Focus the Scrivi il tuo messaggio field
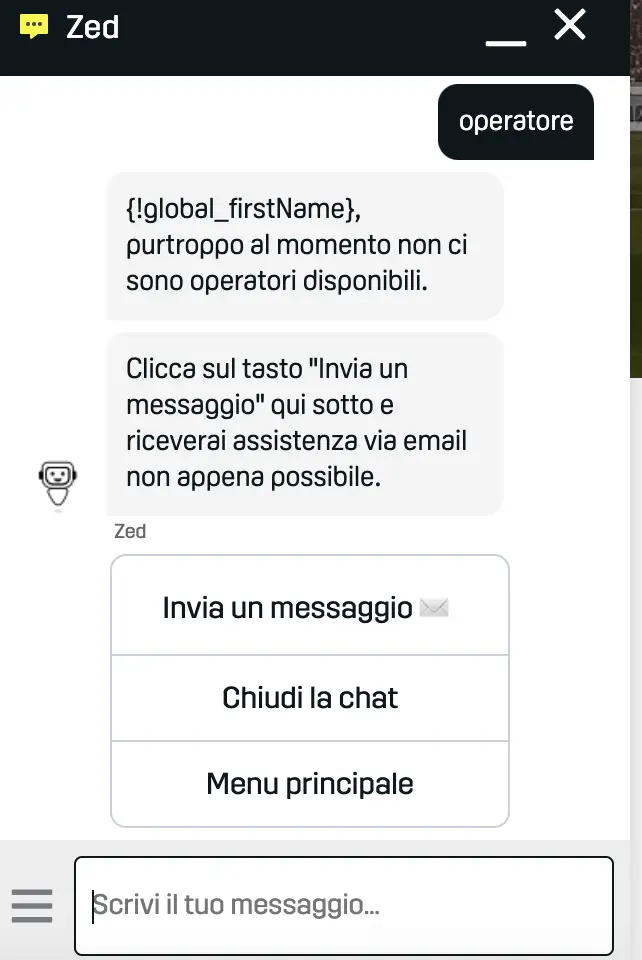Viewport: 642px width, 960px height. [x=343, y=906]
